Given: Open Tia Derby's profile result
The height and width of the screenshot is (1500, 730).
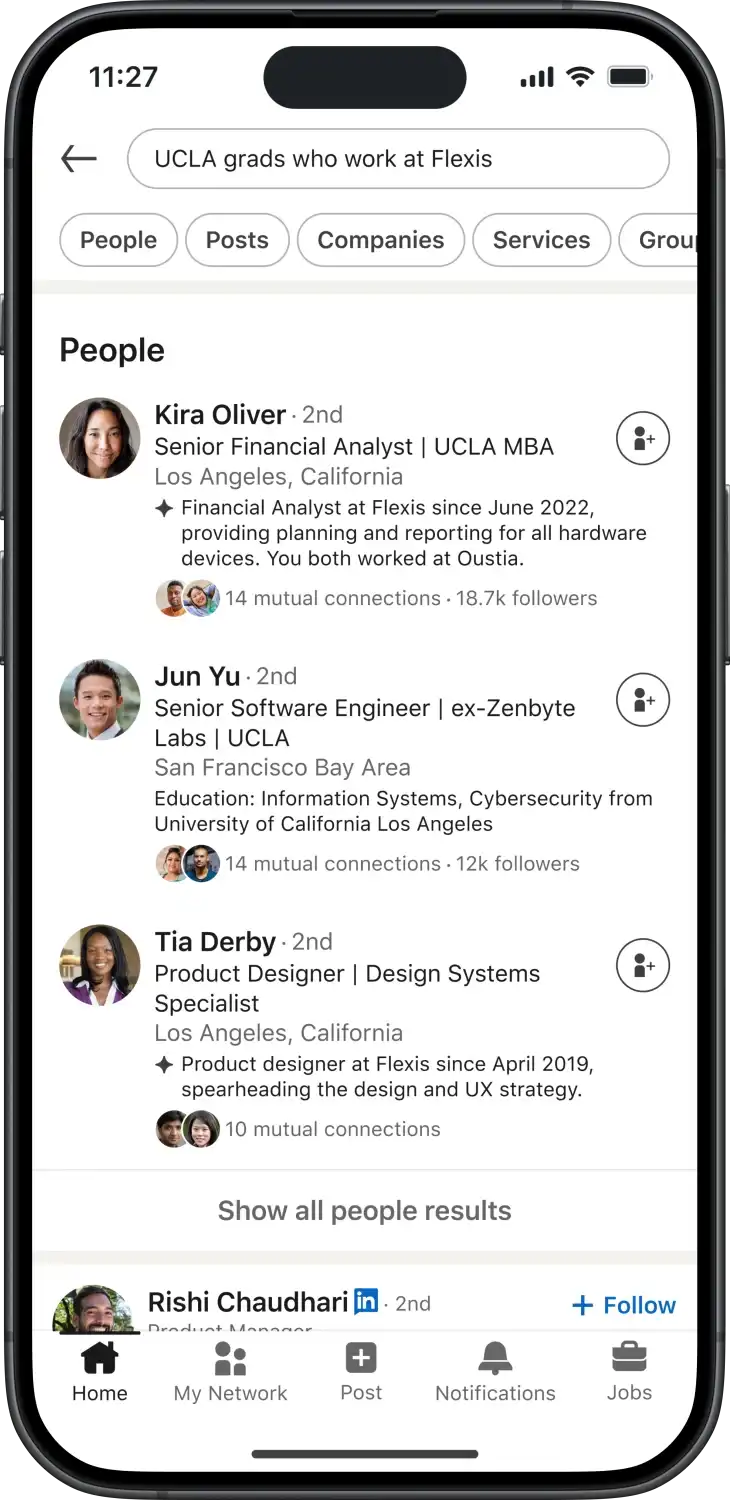Looking at the screenshot, I should (x=215, y=942).
